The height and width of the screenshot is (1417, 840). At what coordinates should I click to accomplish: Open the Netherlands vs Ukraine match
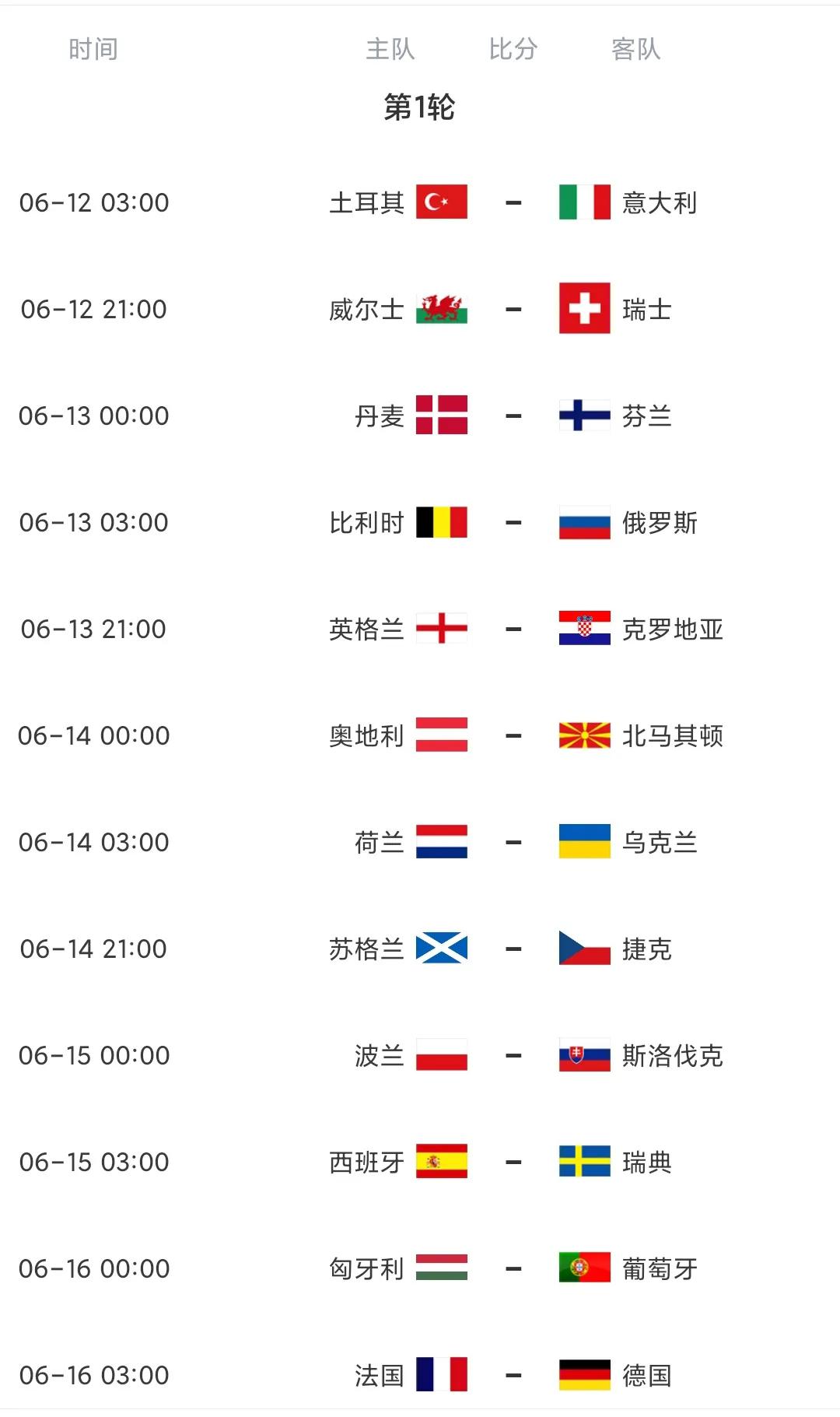click(x=513, y=843)
